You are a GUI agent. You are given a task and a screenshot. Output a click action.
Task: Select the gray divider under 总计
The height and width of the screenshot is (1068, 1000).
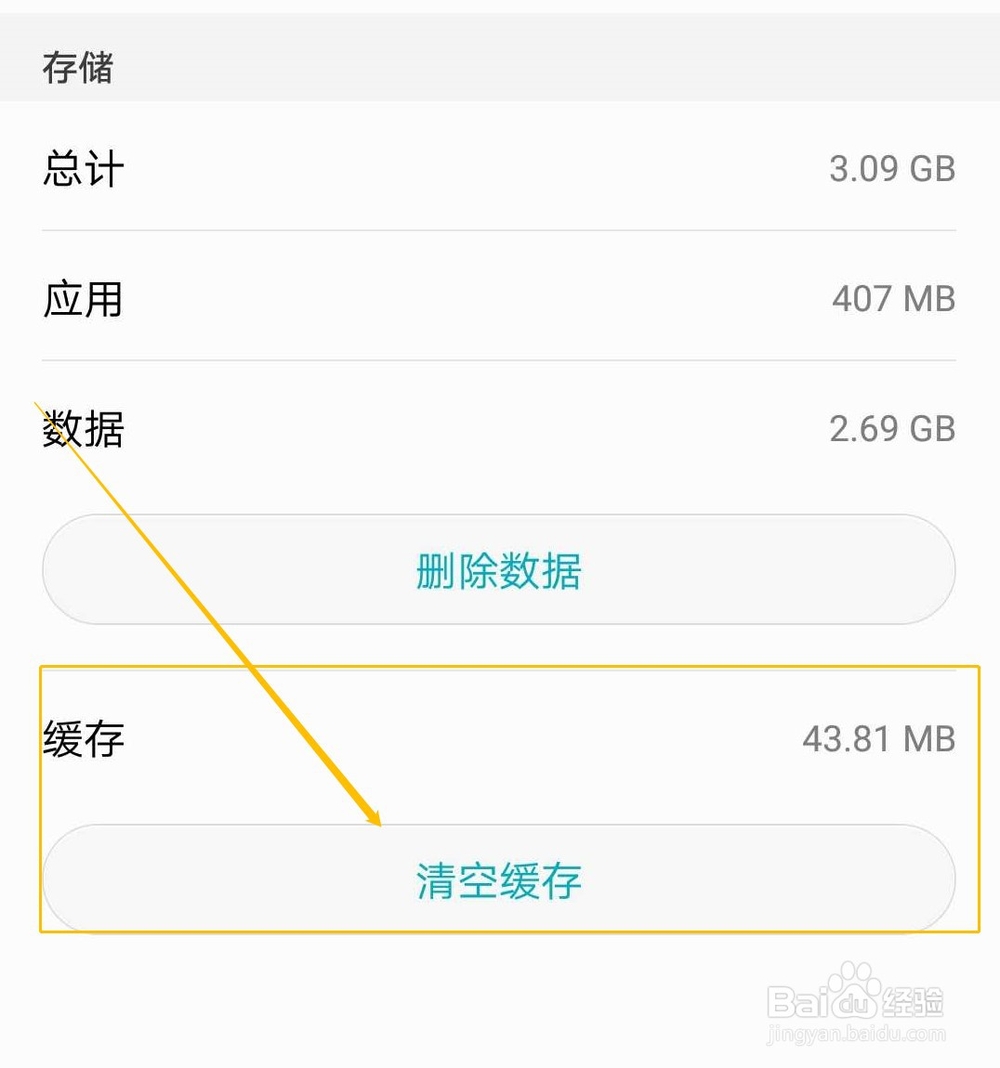click(500, 233)
